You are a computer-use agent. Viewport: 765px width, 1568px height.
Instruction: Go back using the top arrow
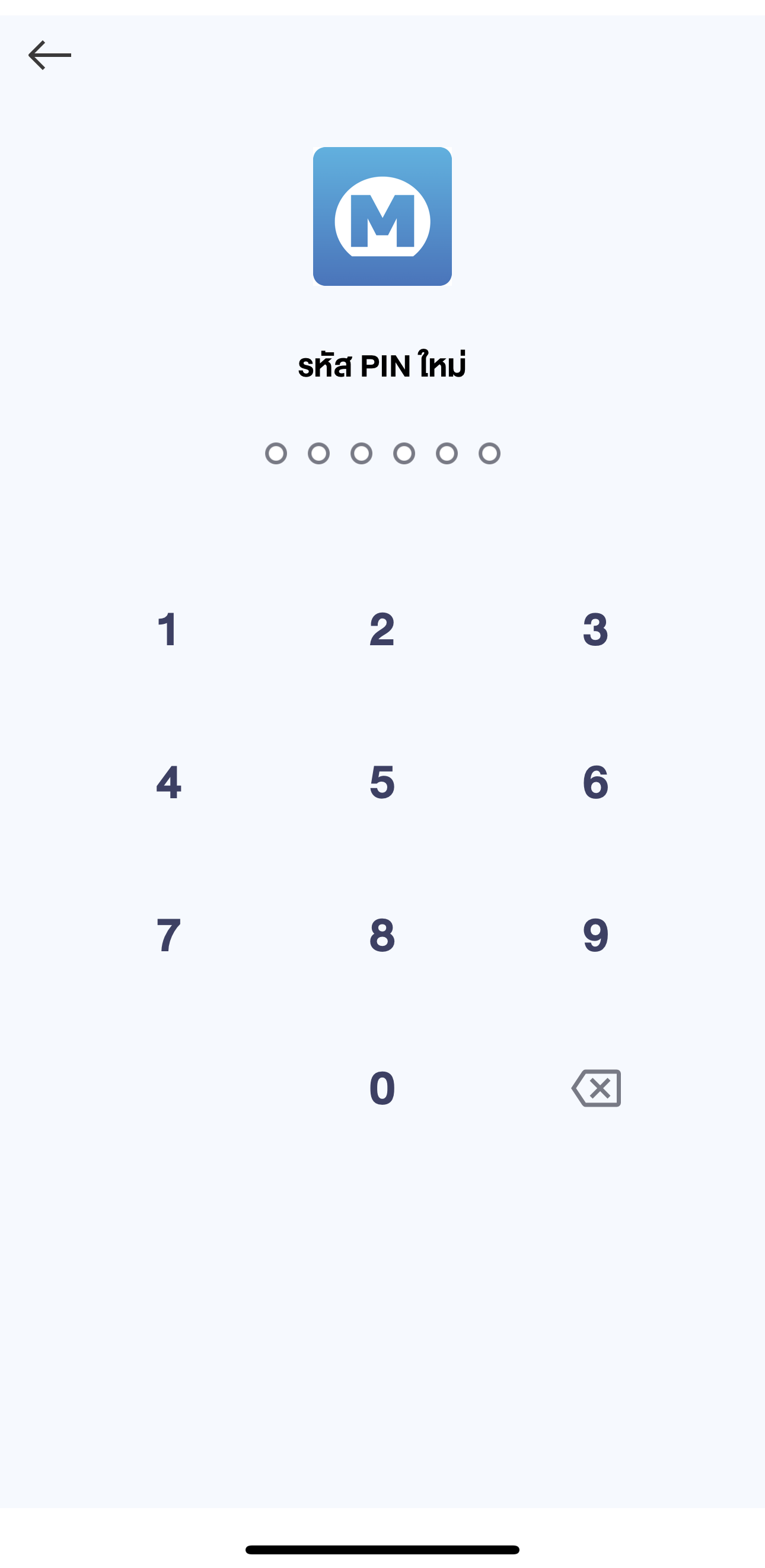[x=50, y=55]
